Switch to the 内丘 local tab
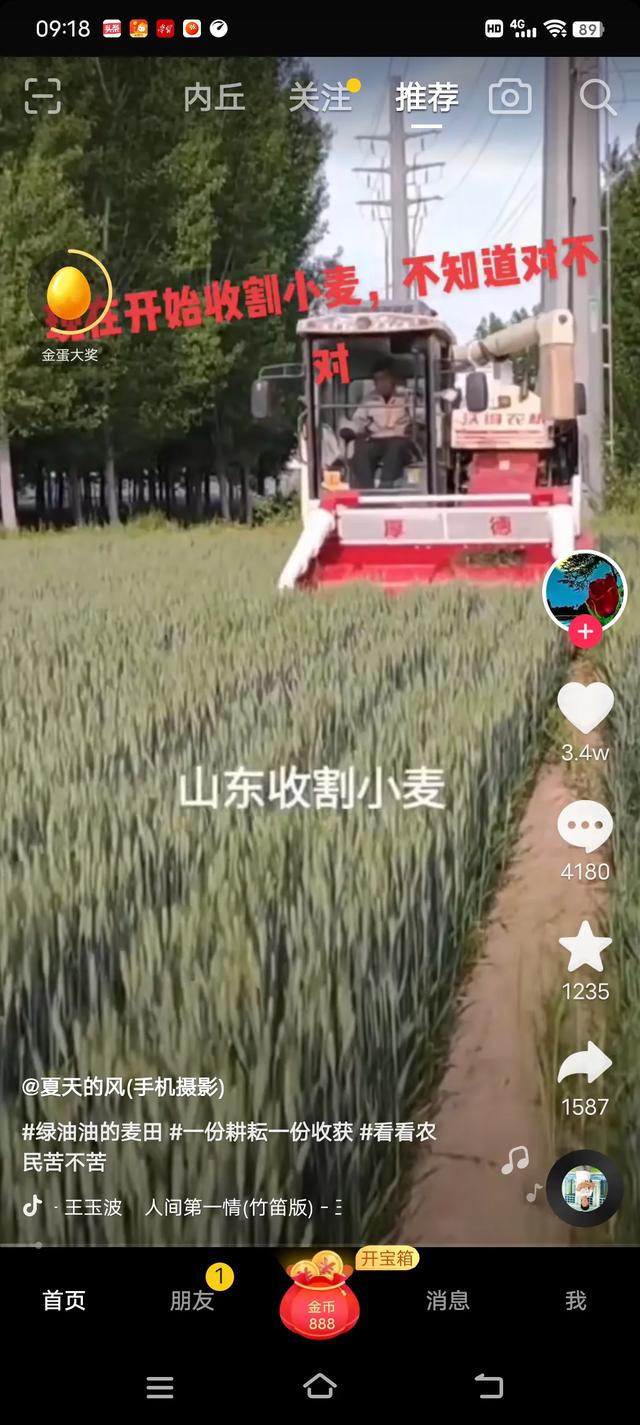This screenshot has width=640, height=1425. click(214, 97)
